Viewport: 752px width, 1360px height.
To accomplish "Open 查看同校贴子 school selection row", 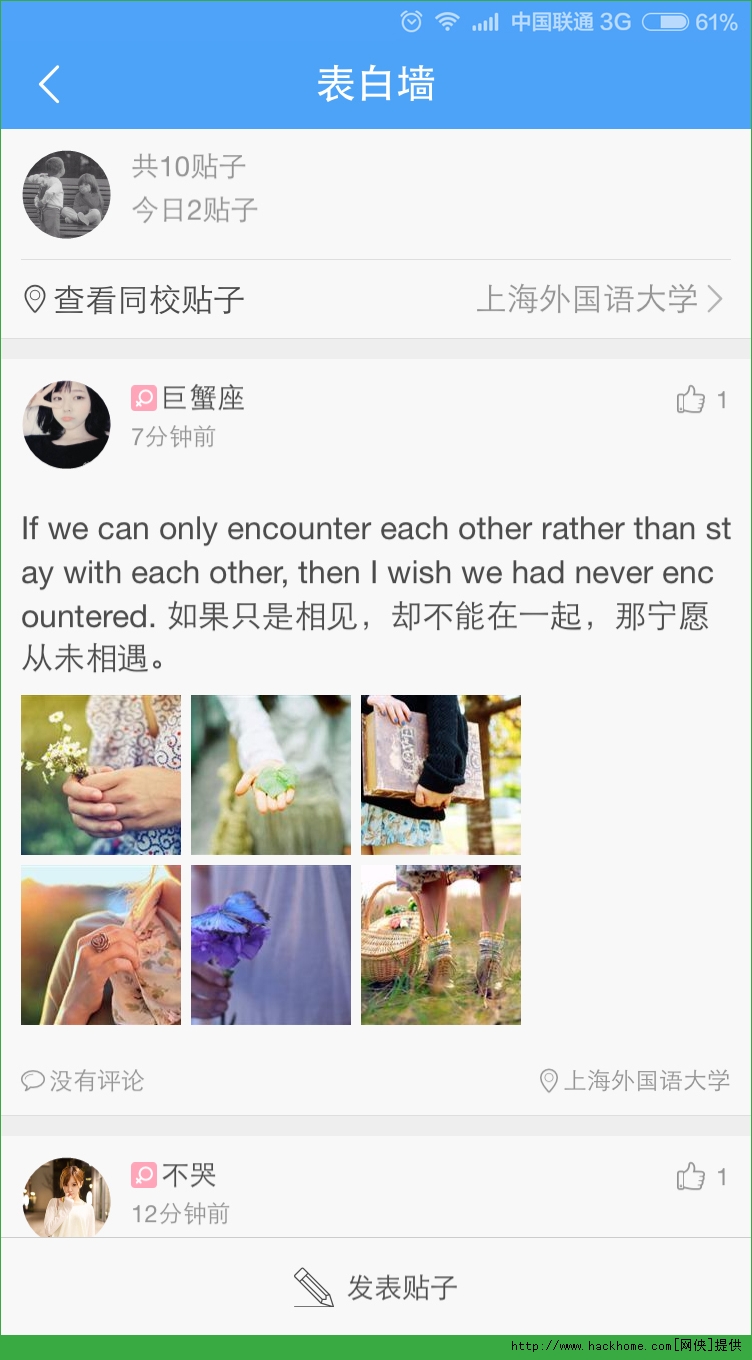I will coord(375,299).
